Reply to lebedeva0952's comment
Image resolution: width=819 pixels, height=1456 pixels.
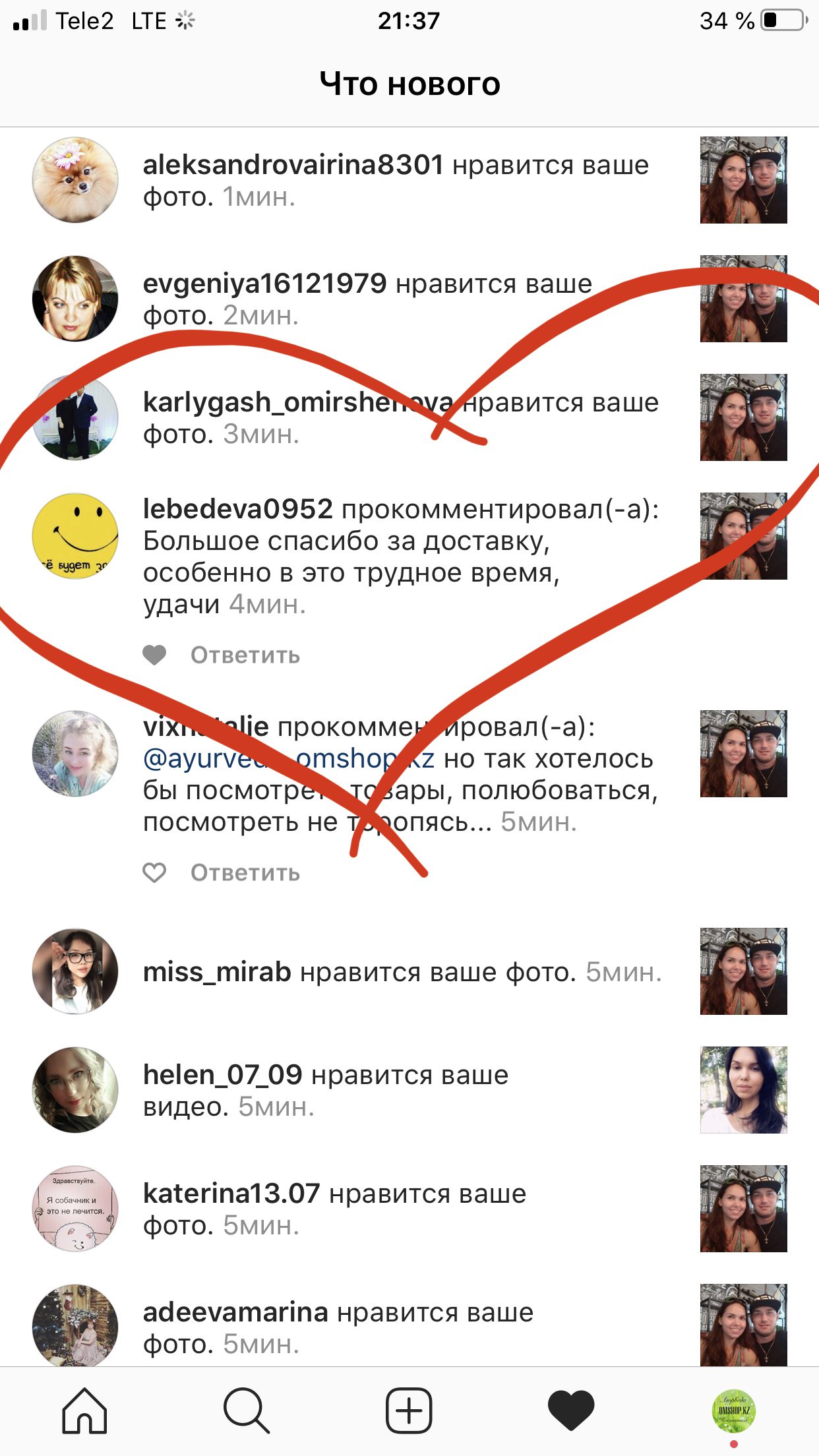point(245,655)
